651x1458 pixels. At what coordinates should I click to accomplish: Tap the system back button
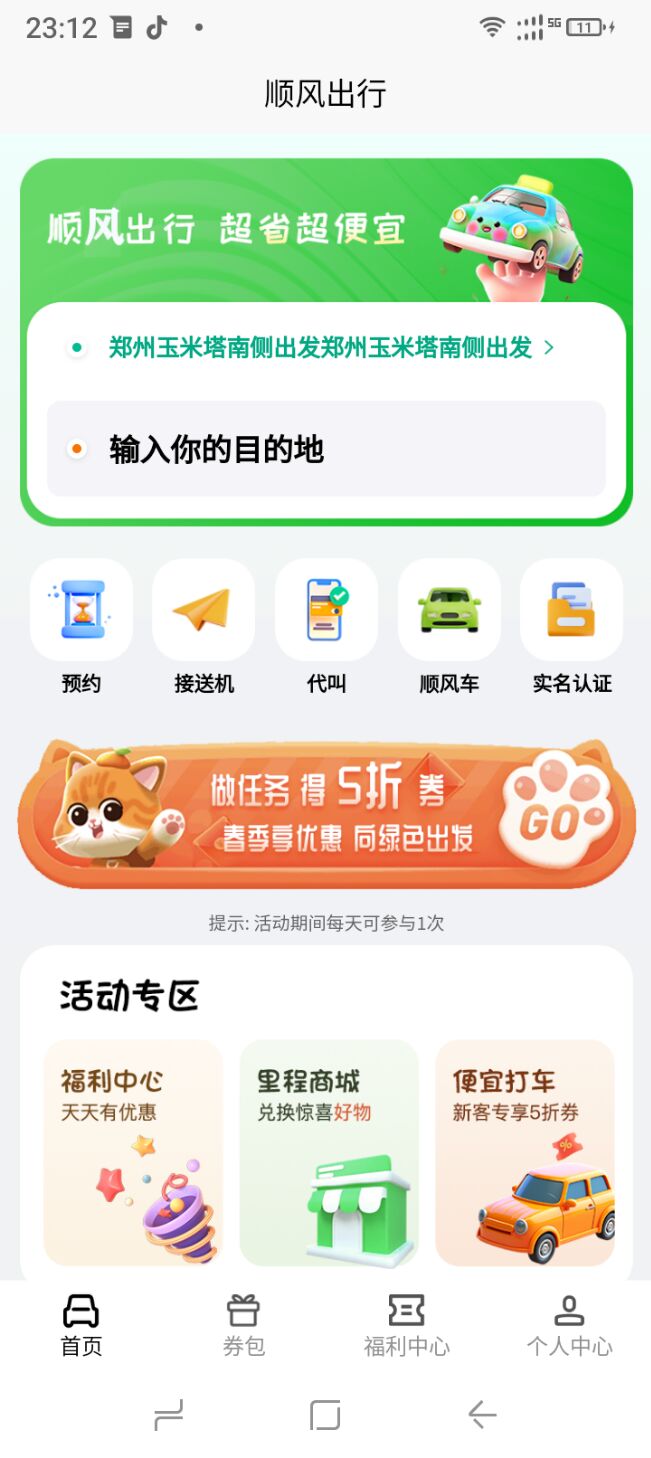(482, 1414)
